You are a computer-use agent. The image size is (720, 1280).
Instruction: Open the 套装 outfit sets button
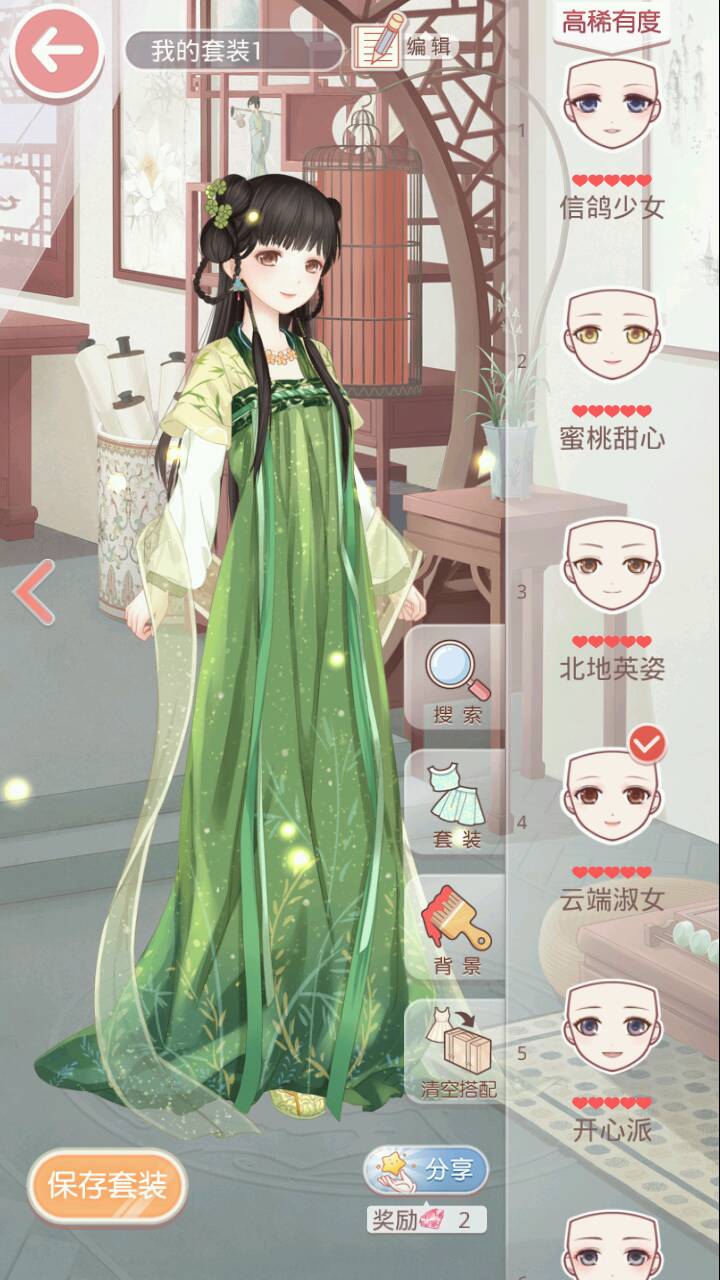457,805
